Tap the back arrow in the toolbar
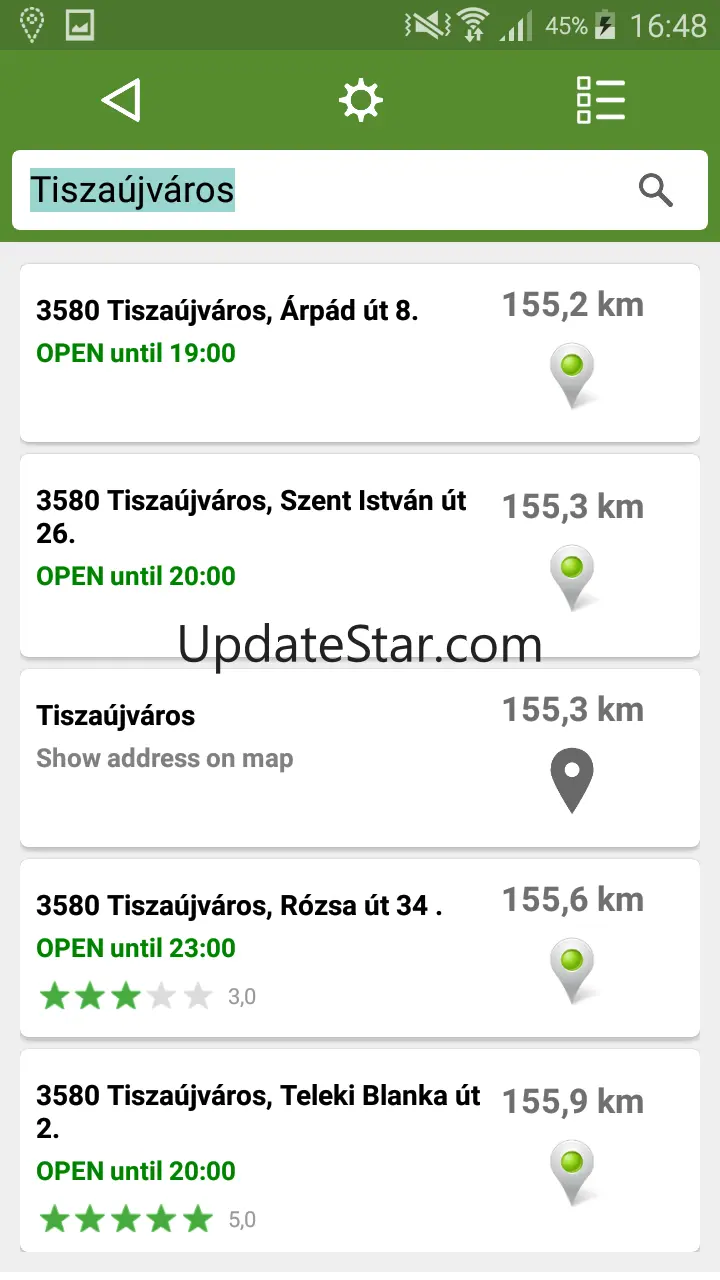The width and height of the screenshot is (720, 1280). click(121, 101)
